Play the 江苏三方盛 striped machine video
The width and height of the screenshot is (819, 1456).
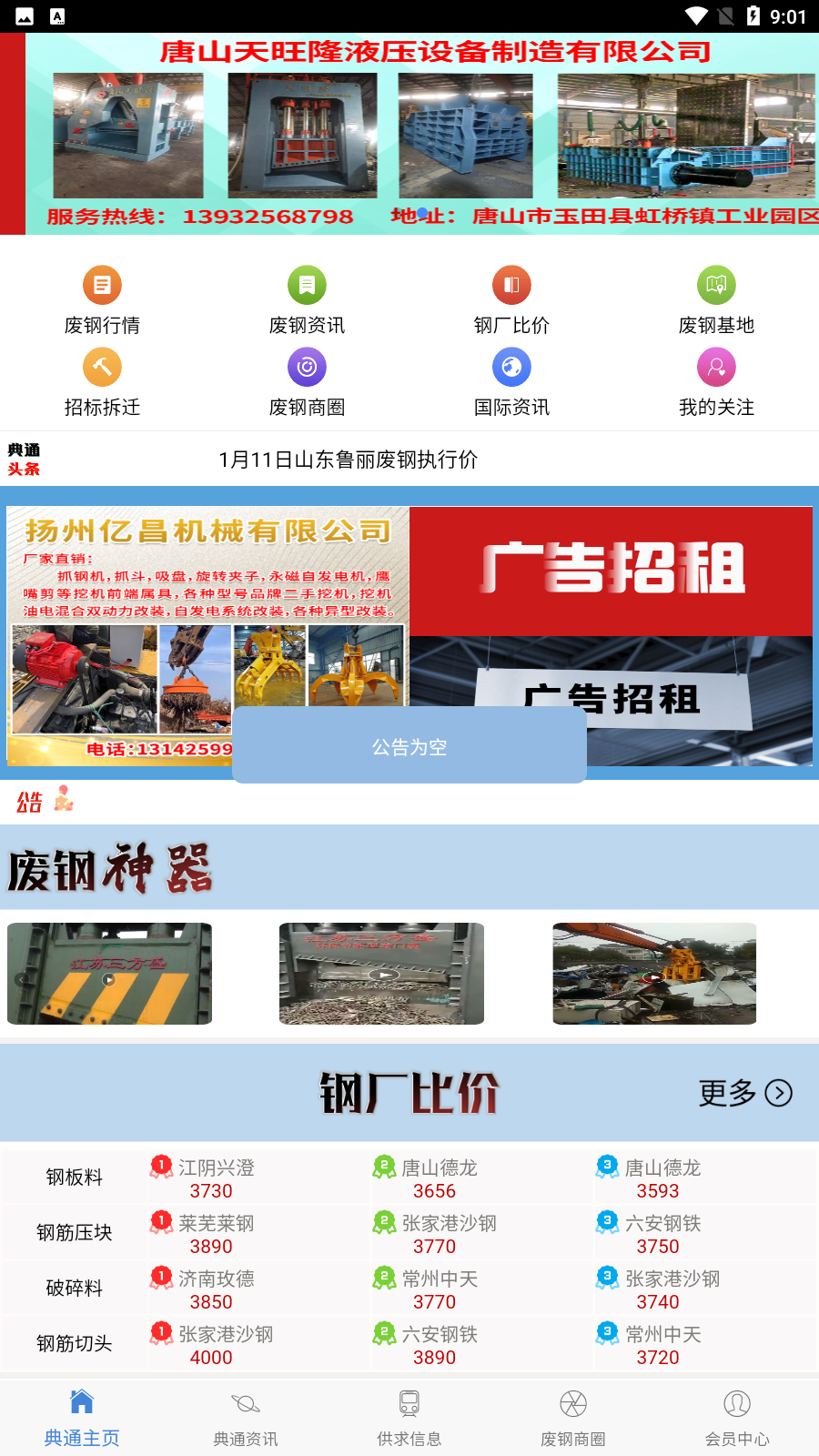pyautogui.click(x=109, y=974)
